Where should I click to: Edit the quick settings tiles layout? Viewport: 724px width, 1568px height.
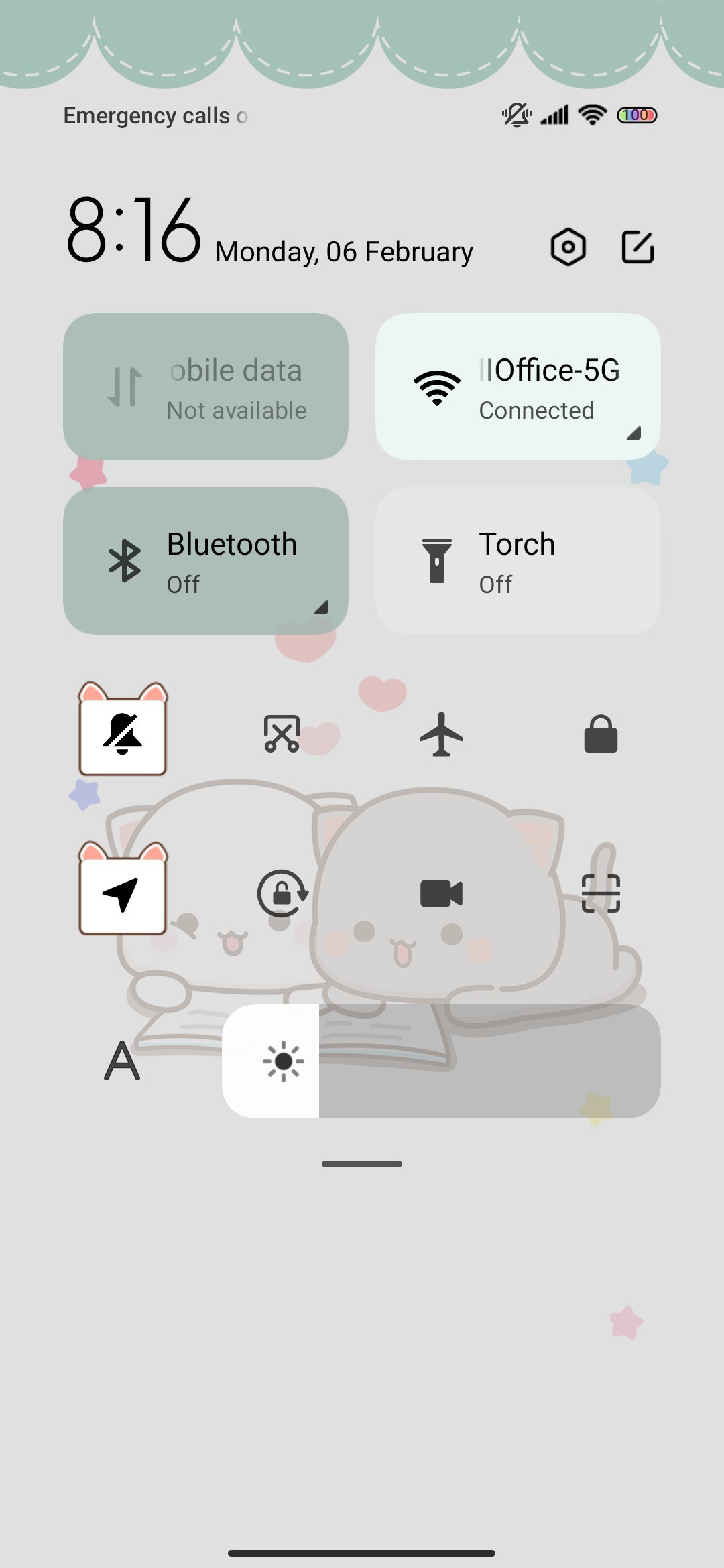pos(638,247)
